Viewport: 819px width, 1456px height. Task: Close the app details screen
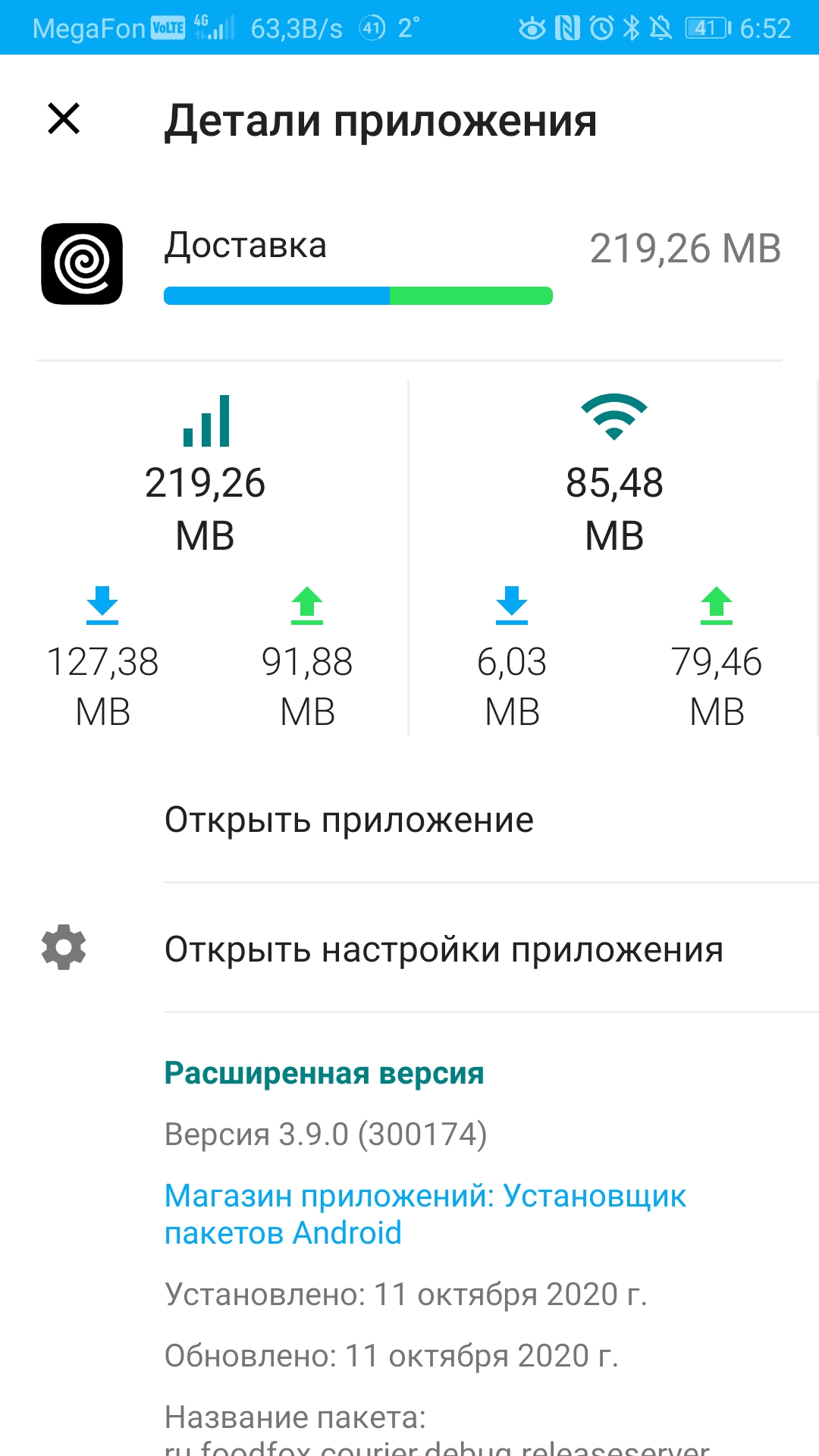click(64, 119)
